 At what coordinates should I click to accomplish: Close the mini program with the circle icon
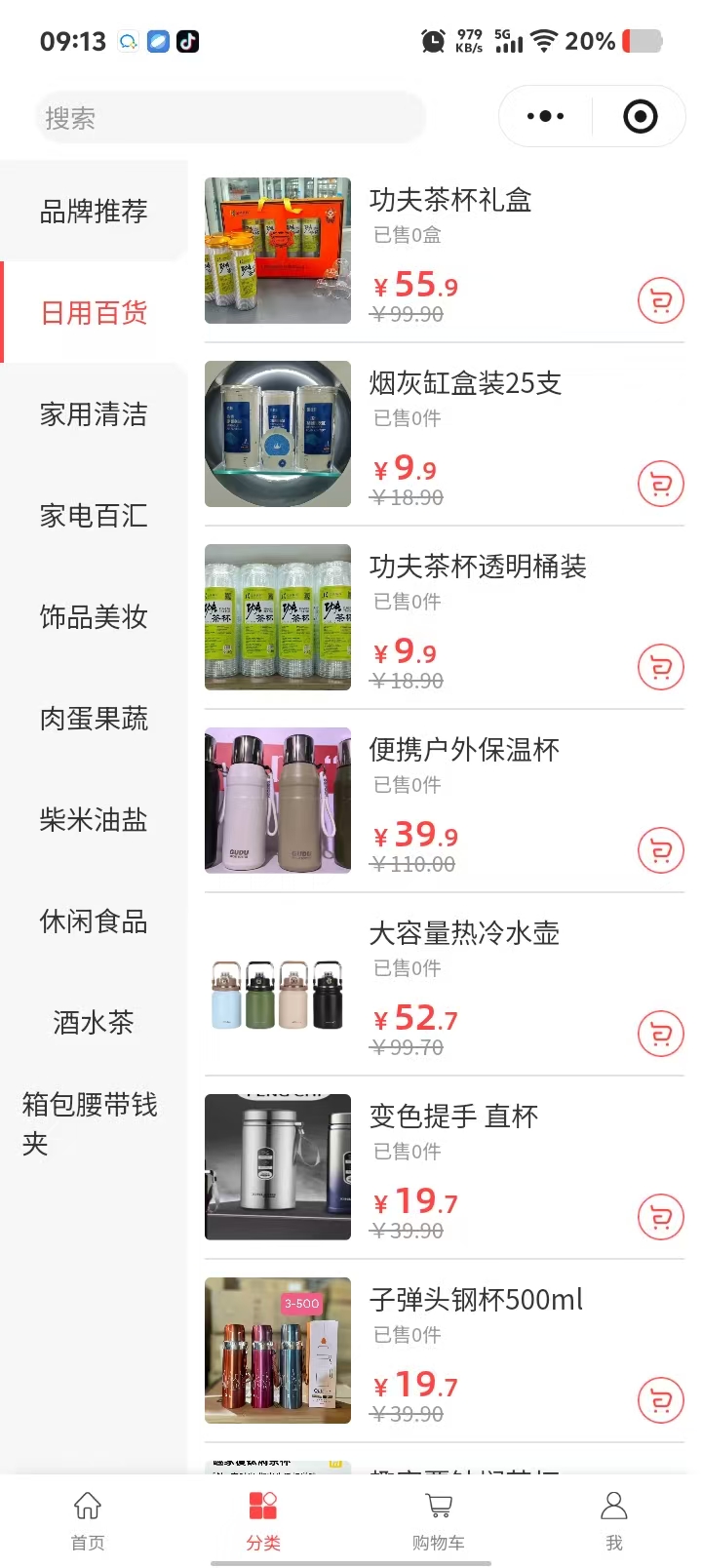tap(640, 117)
